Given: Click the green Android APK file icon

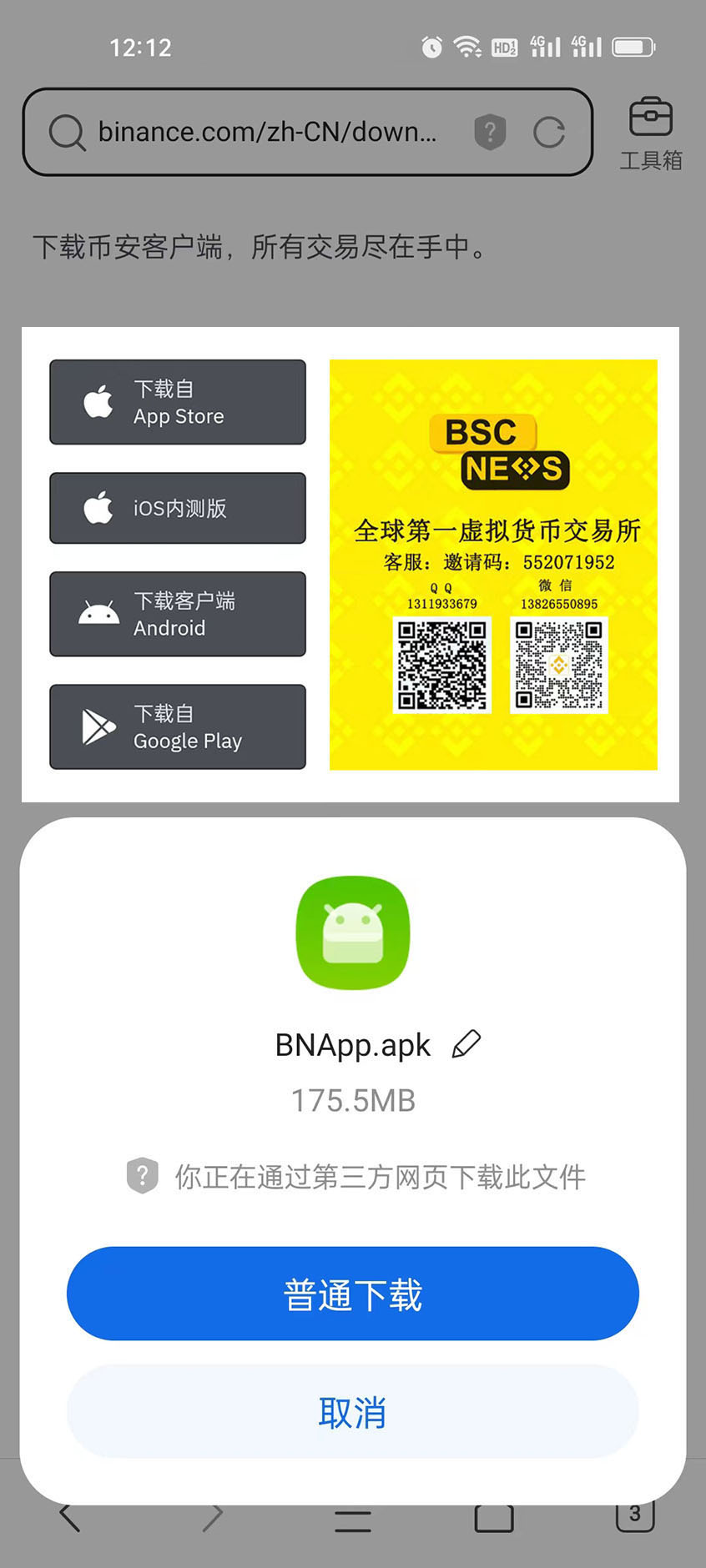Looking at the screenshot, I should pyautogui.click(x=352, y=933).
